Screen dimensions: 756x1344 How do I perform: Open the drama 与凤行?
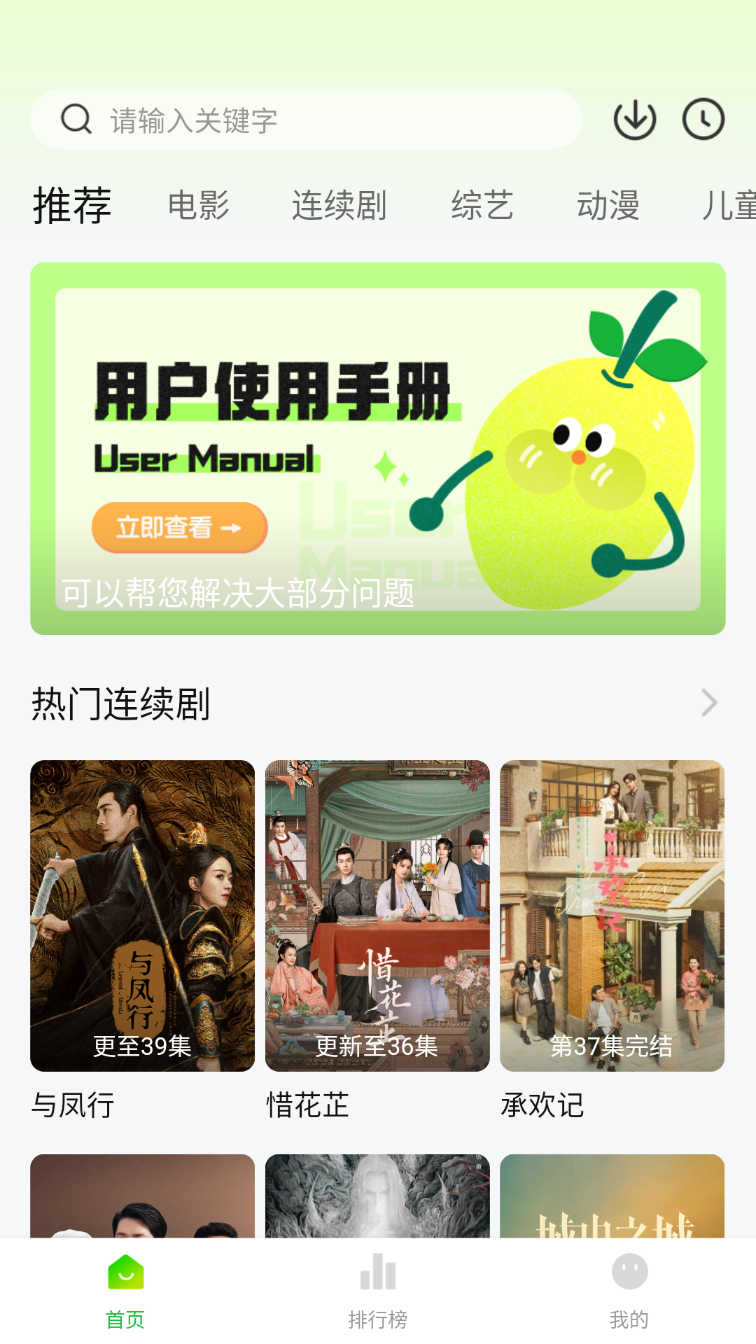(x=142, y=915)
